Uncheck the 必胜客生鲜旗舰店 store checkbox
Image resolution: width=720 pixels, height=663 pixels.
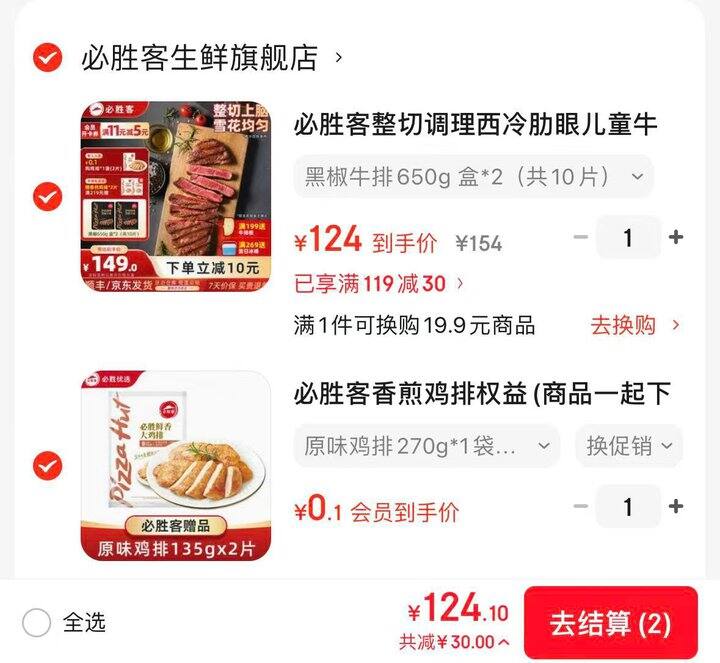(x=47, y=58)
